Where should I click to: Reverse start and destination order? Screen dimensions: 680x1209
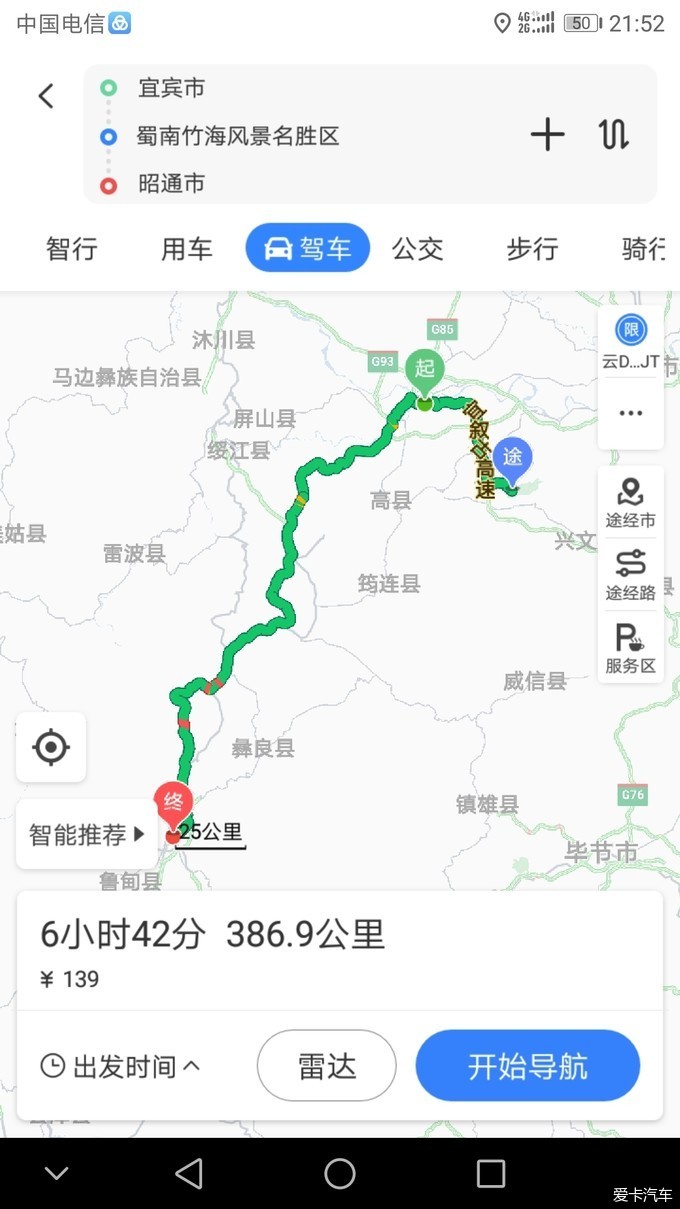tap(614, 134)
